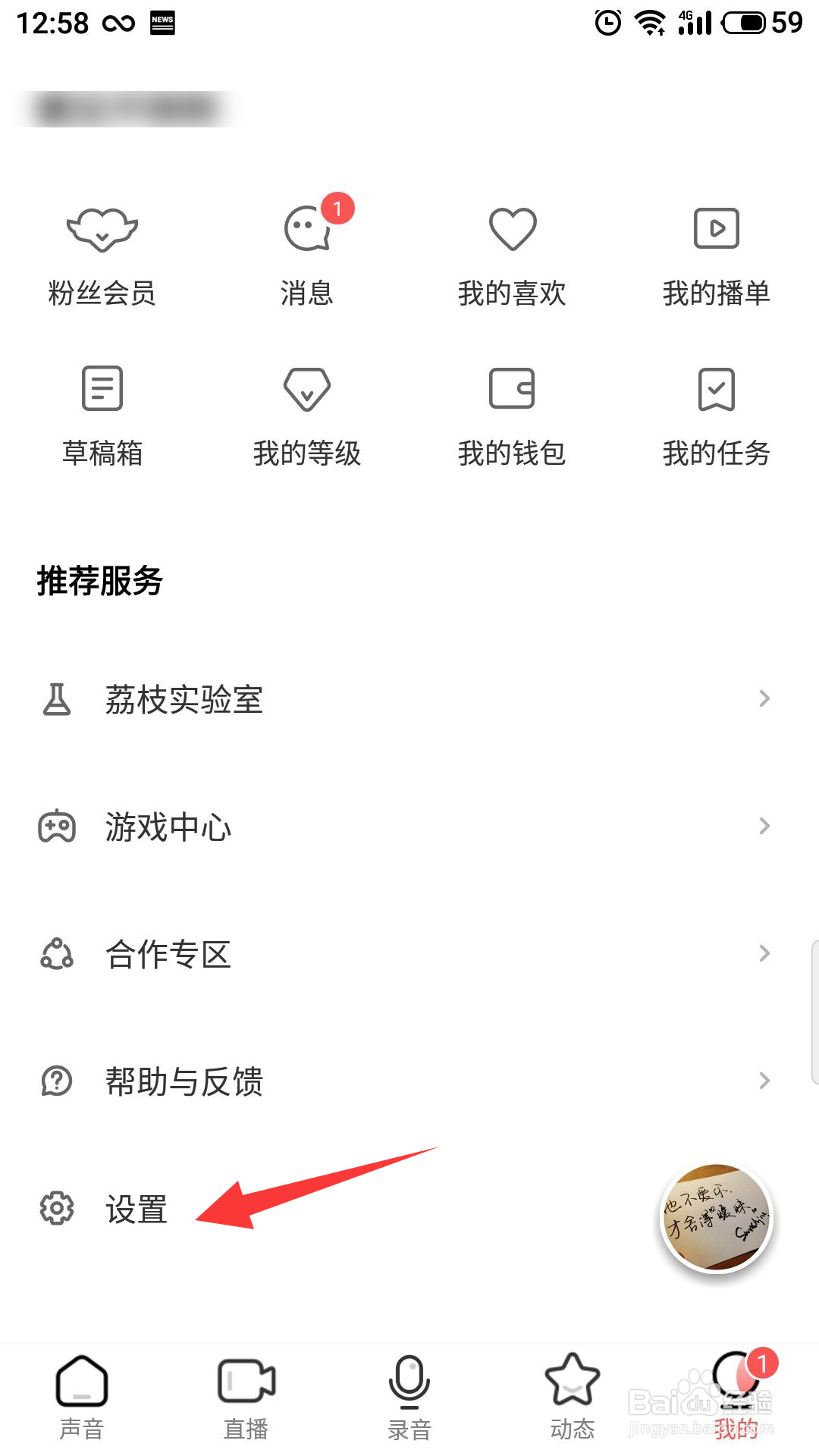Switch to the 声音 tab
This screenshot has width=819, height=1456.
[x=82, y=1397]
